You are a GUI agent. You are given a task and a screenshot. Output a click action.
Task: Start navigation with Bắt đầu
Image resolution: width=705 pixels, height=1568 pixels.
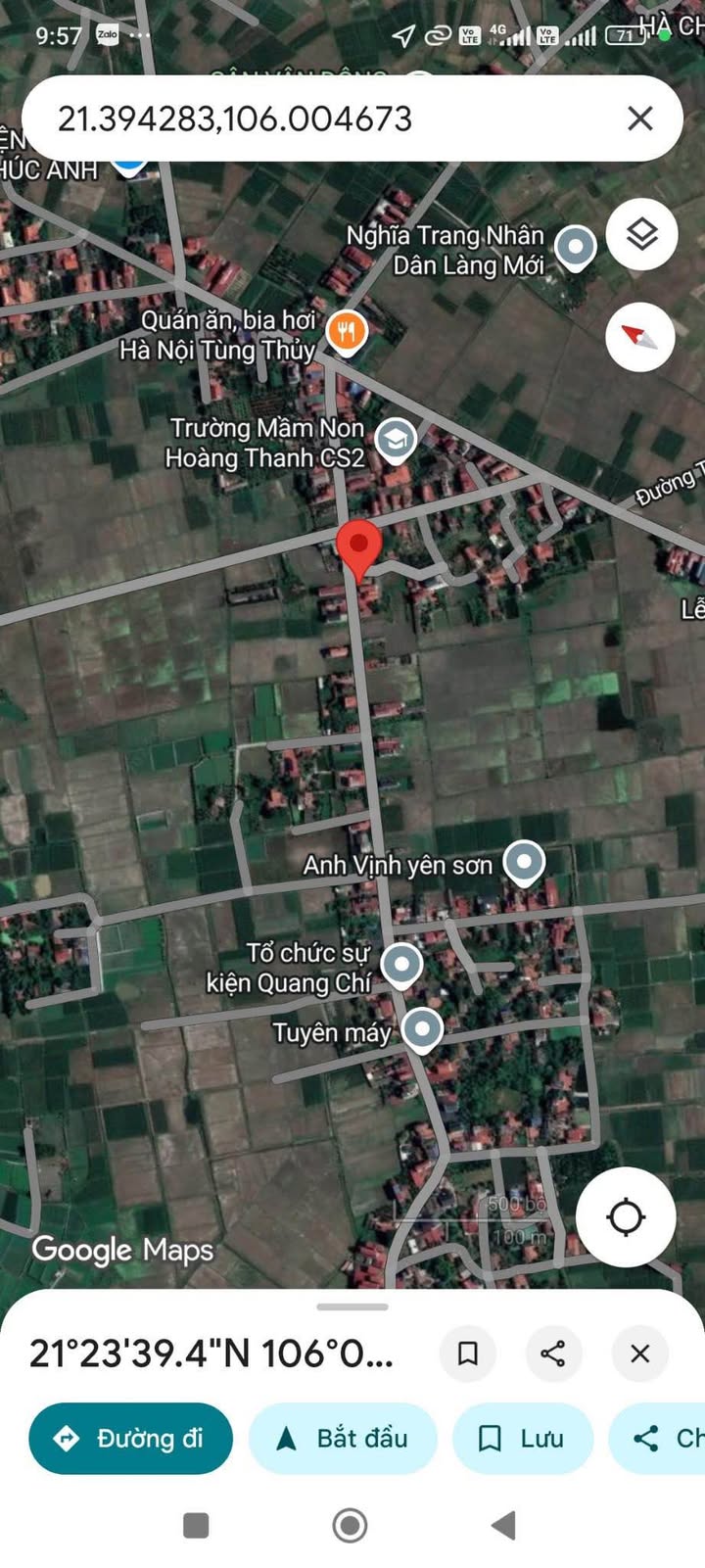pos(343,1438)
